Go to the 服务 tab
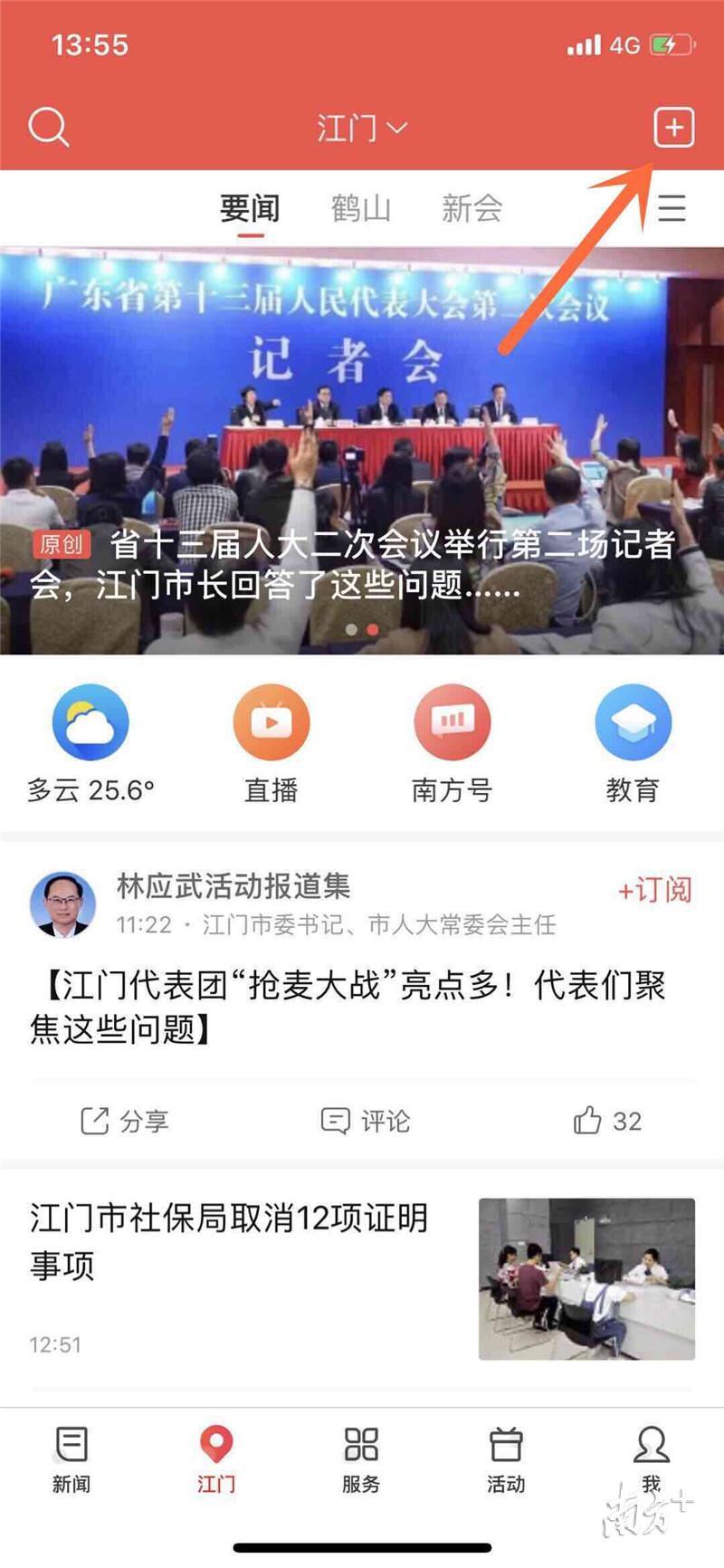This screenshot has width=724, height=1568. [x=361, y=1458]
